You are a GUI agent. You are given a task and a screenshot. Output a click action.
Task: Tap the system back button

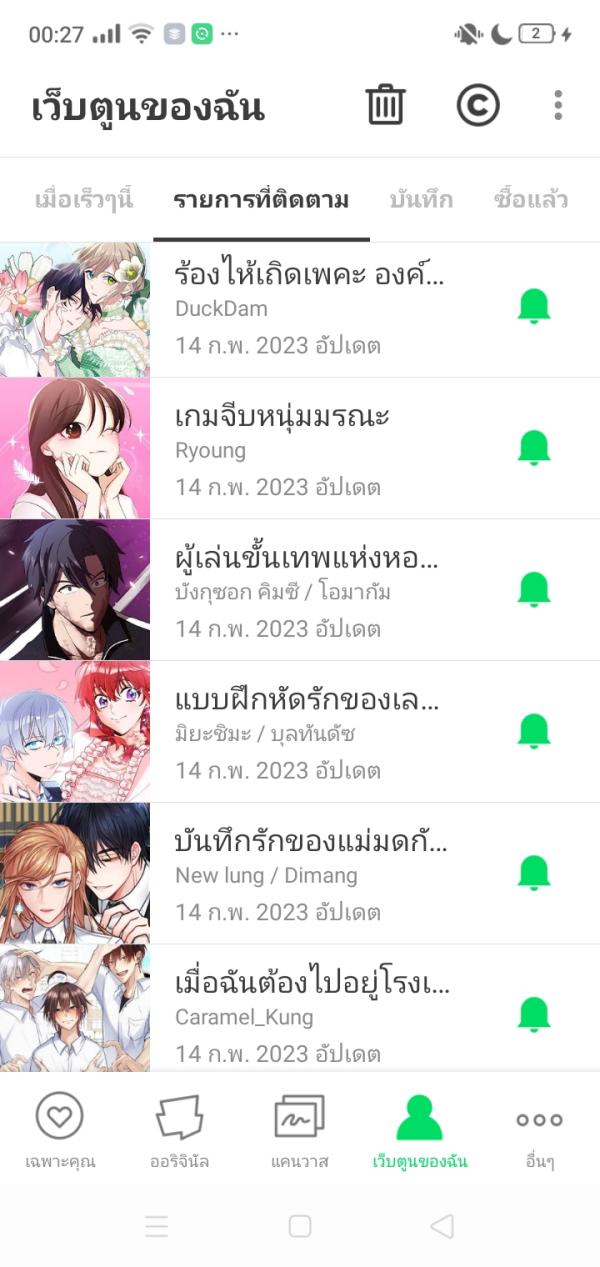tap(441, 1226)
